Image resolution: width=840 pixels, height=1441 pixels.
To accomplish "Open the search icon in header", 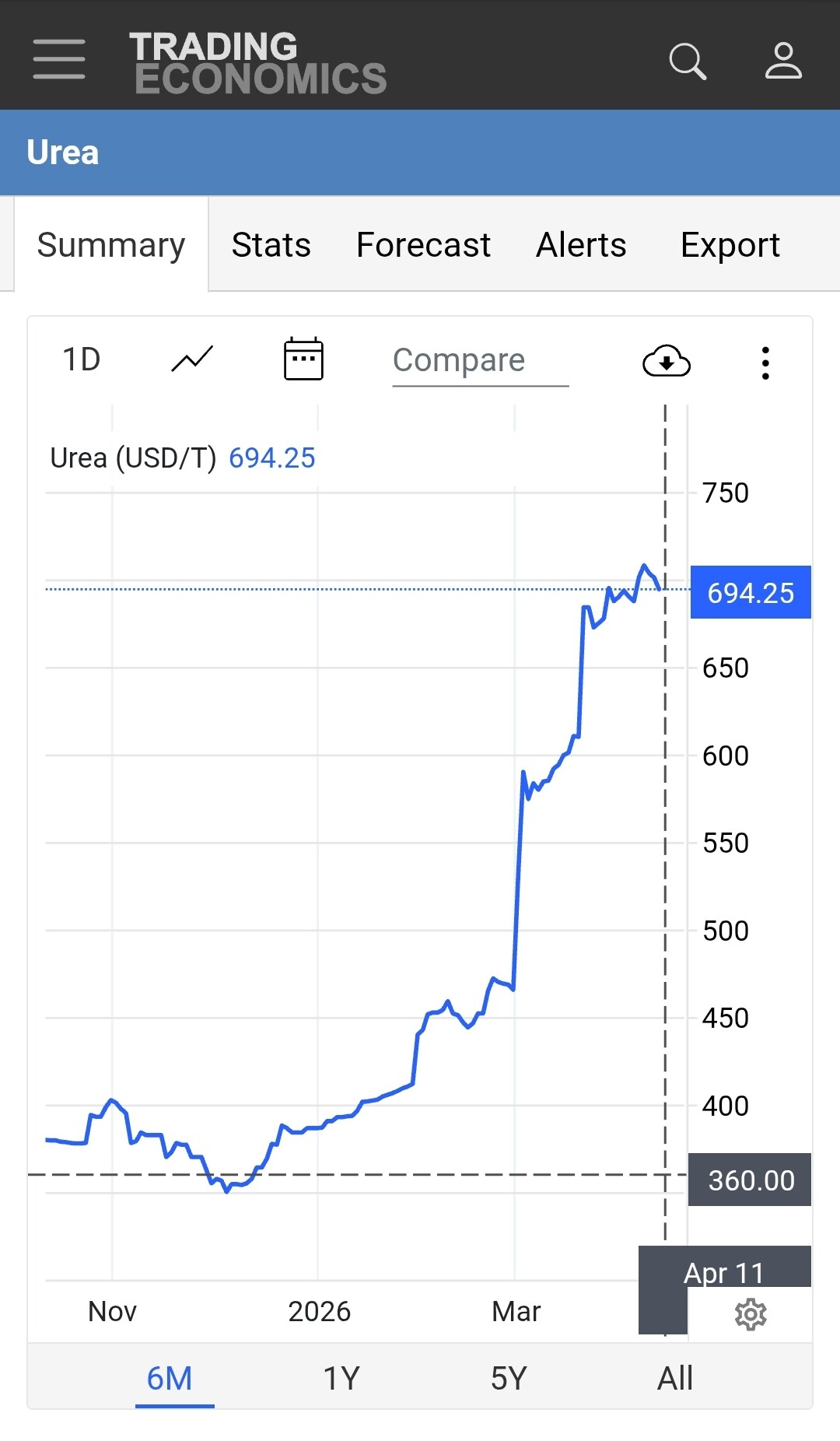I will coord(688,61).
